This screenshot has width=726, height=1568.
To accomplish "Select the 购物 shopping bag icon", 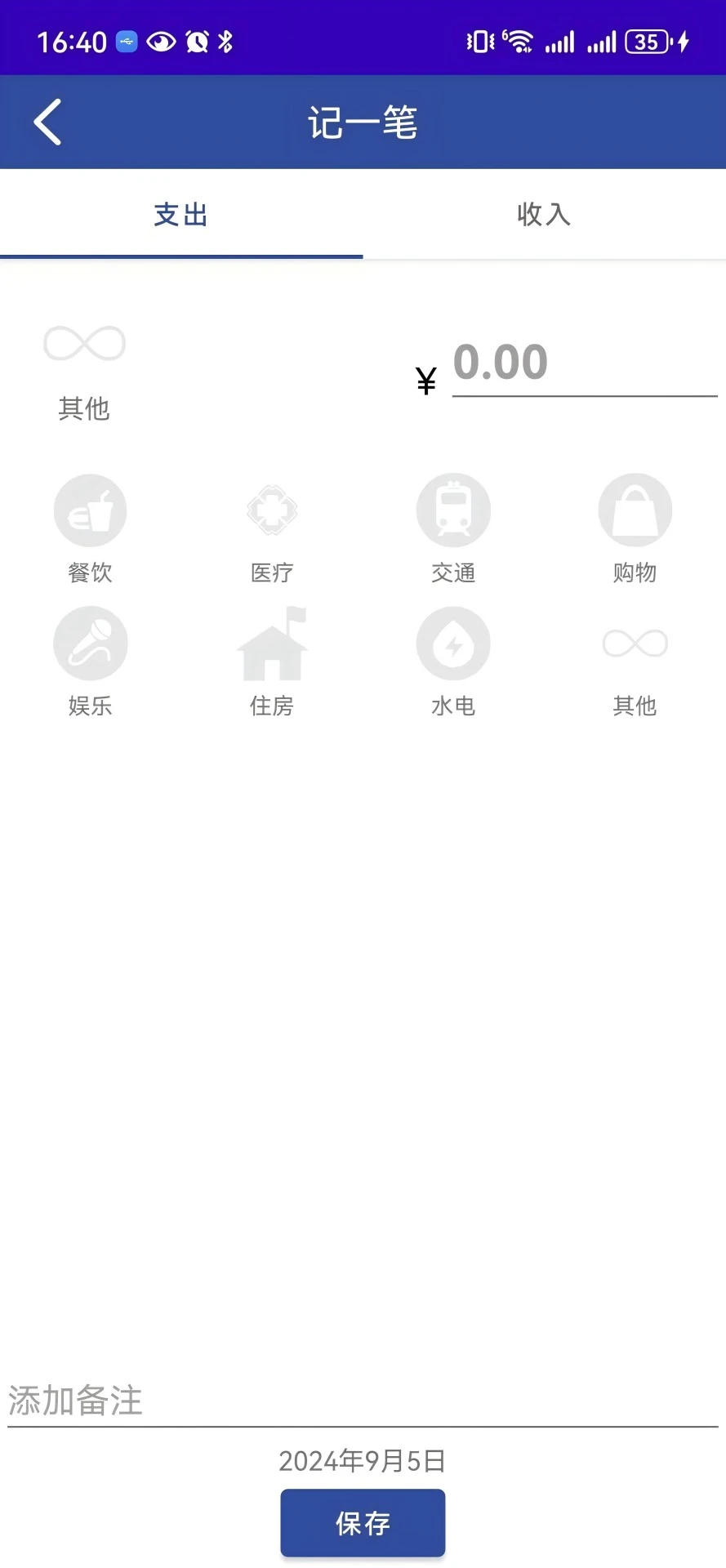I will [x=635, y=510].
